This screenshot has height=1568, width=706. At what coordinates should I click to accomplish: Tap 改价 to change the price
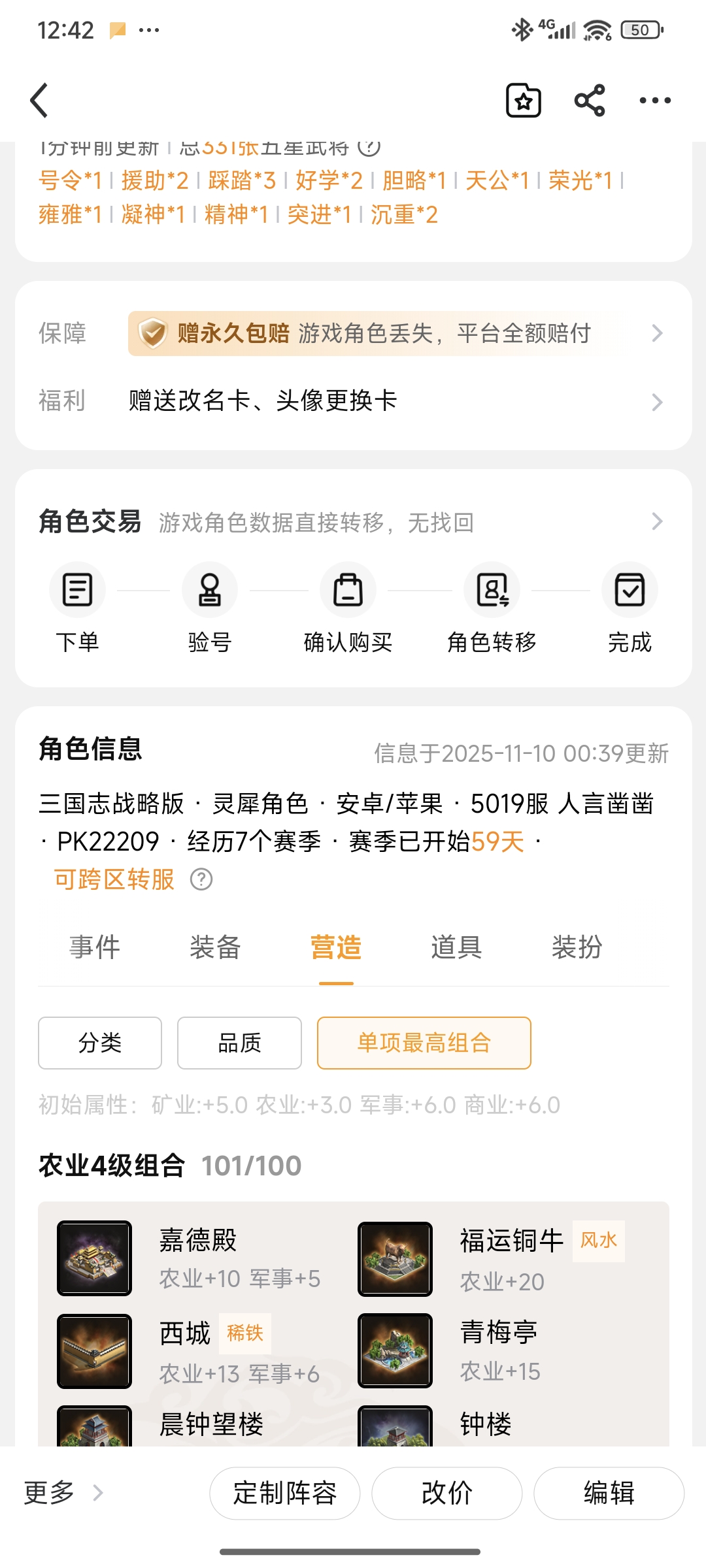tap(446, 1493)
